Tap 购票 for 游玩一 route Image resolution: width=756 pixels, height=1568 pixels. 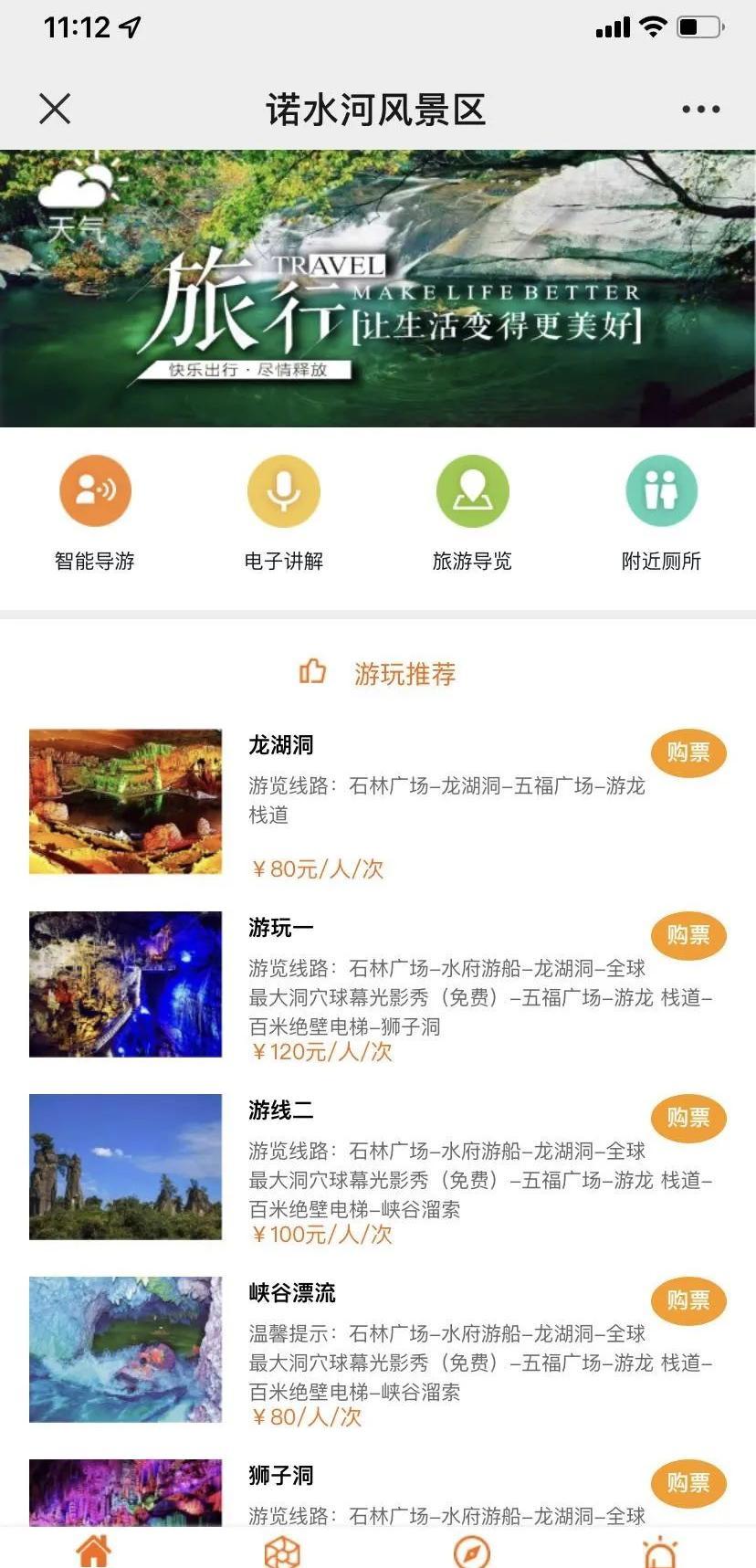click(x=688, y=935)
